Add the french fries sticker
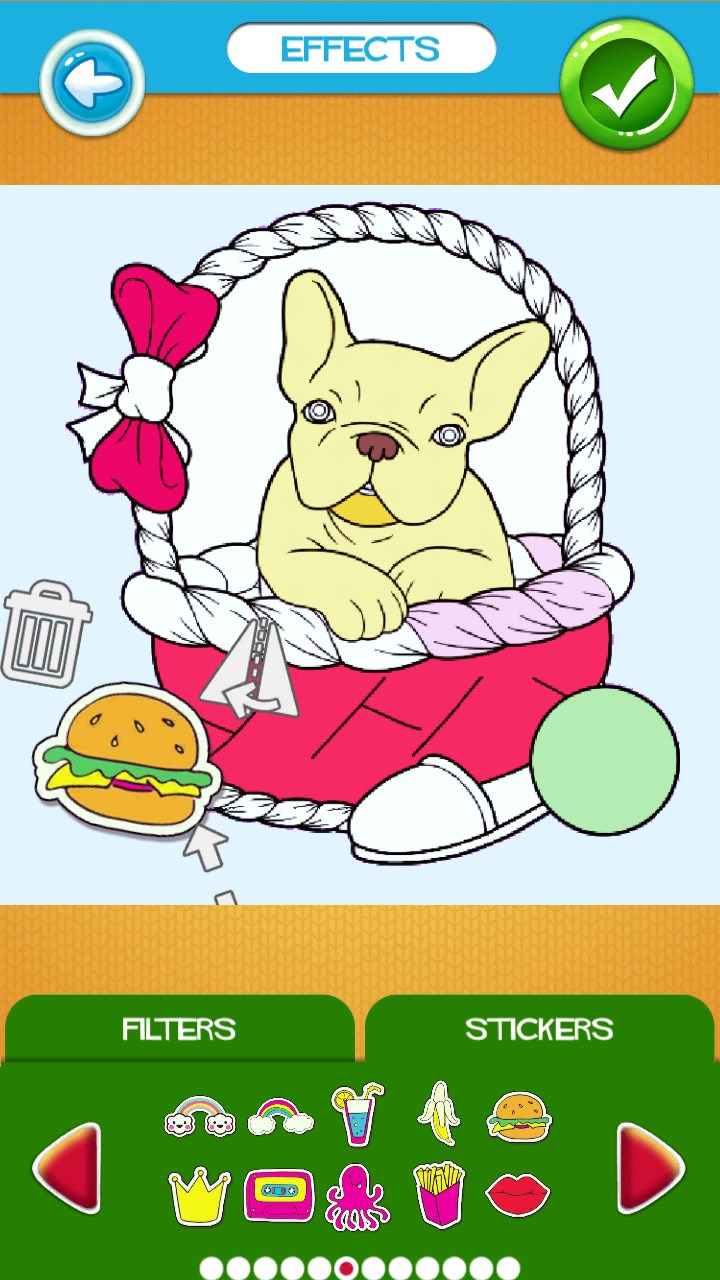This screenshot has width=720, height=1280. click(x=439, y=1194)
